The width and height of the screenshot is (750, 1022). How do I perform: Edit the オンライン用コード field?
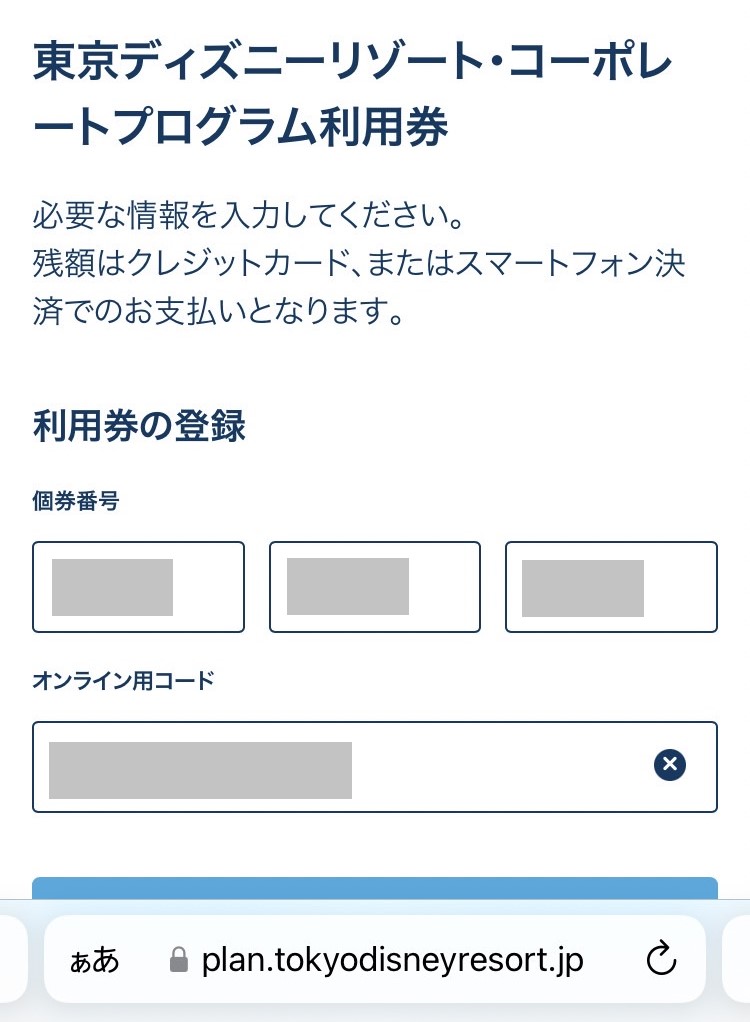(330, 767)
